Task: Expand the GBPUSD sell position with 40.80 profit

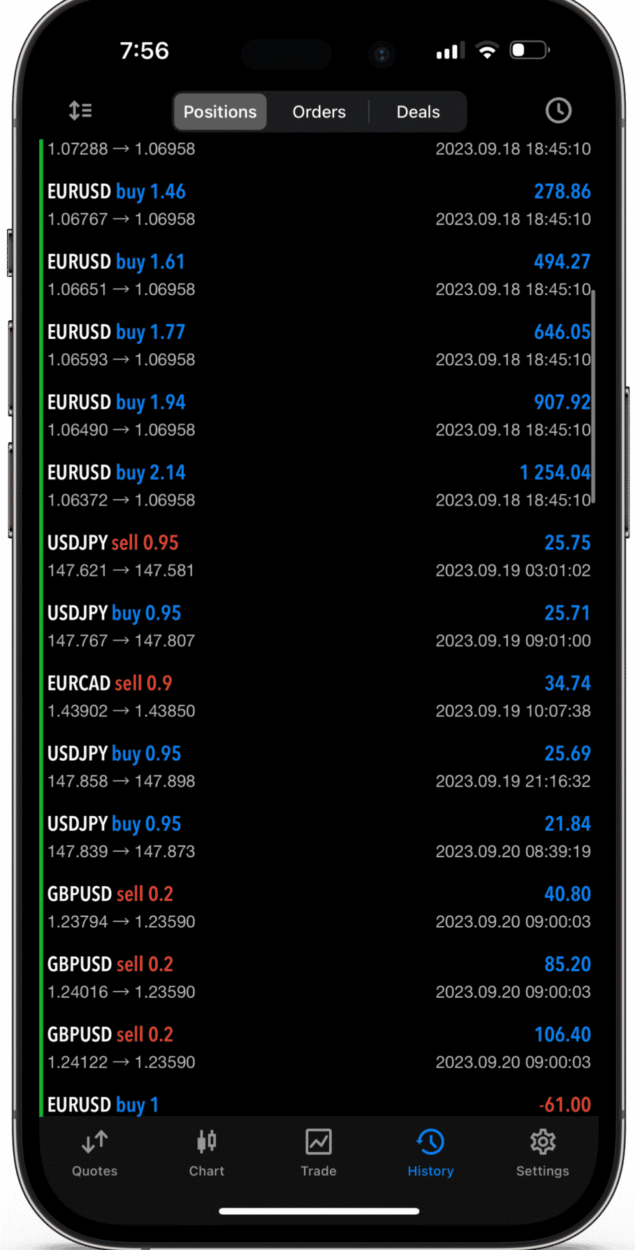Action: pyautogui.click(x=318, y=907)
